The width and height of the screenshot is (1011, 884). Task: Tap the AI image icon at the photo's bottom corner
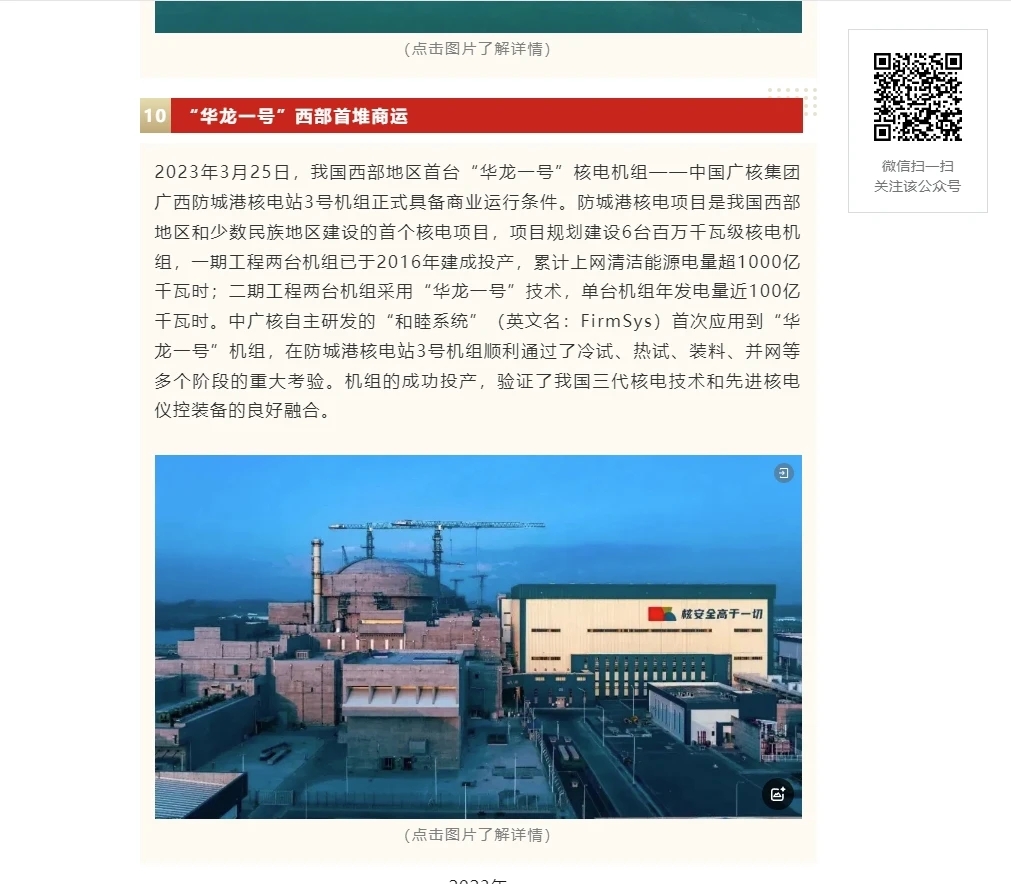[778, 794]
